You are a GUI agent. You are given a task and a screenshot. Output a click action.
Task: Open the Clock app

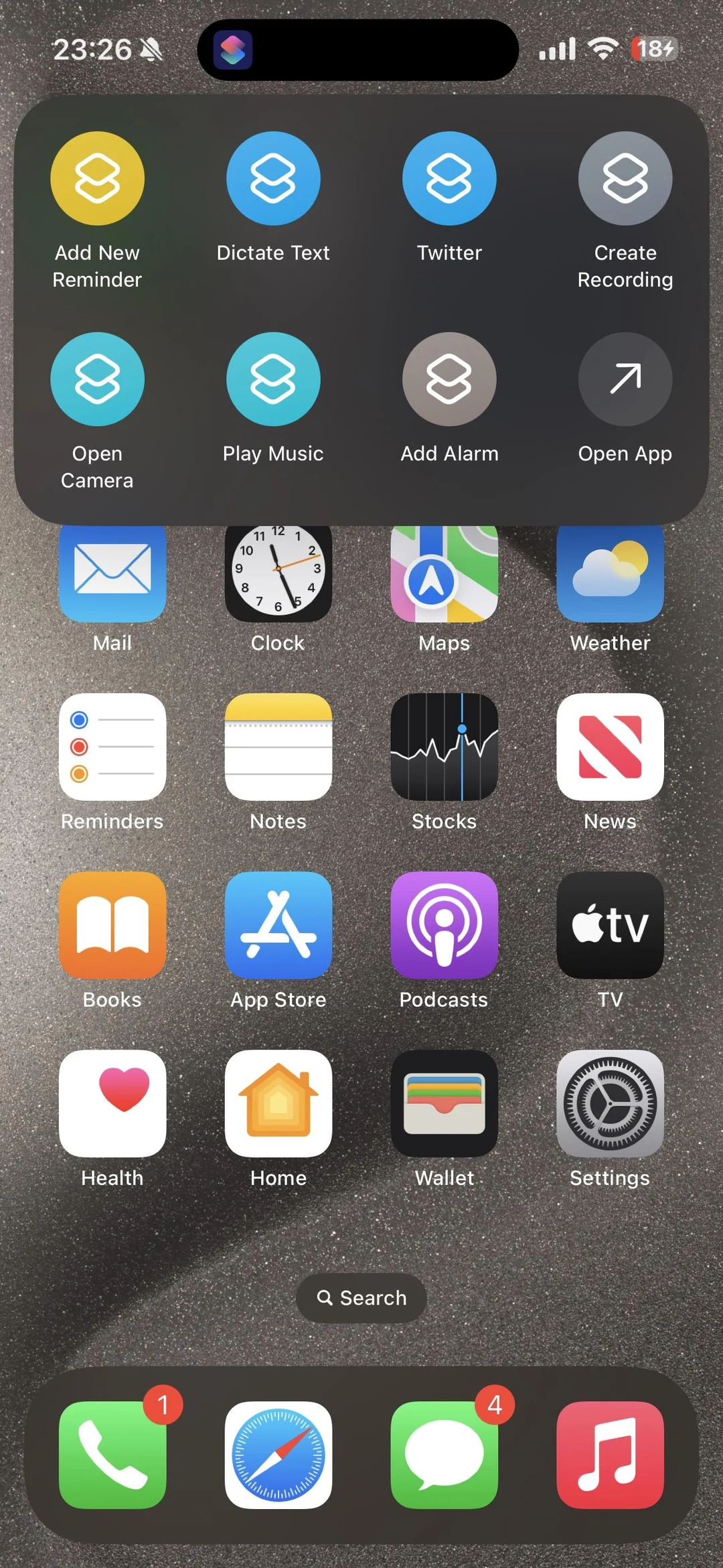click(278, 573)
